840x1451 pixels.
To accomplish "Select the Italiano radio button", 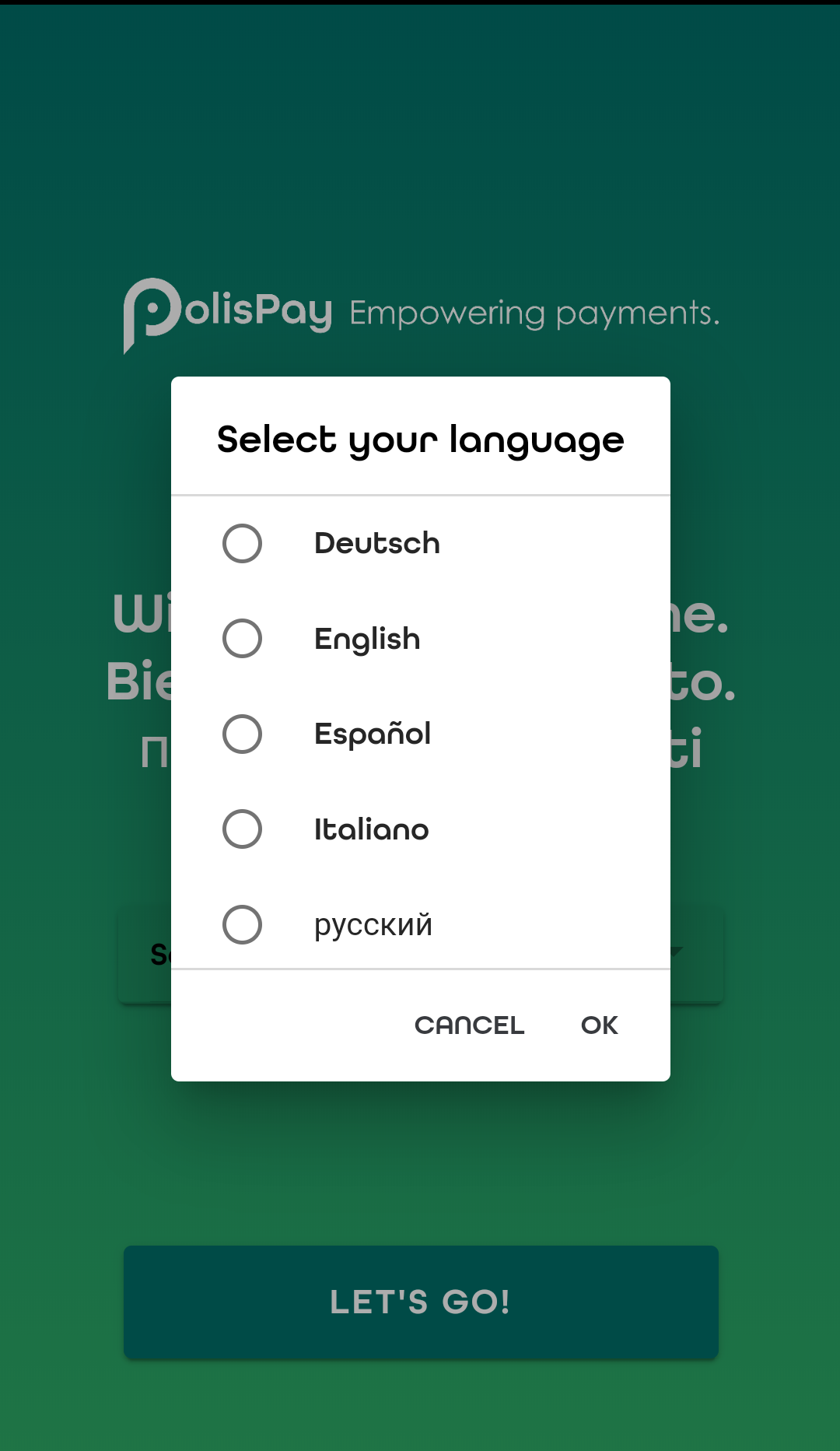I will point(242,829).
